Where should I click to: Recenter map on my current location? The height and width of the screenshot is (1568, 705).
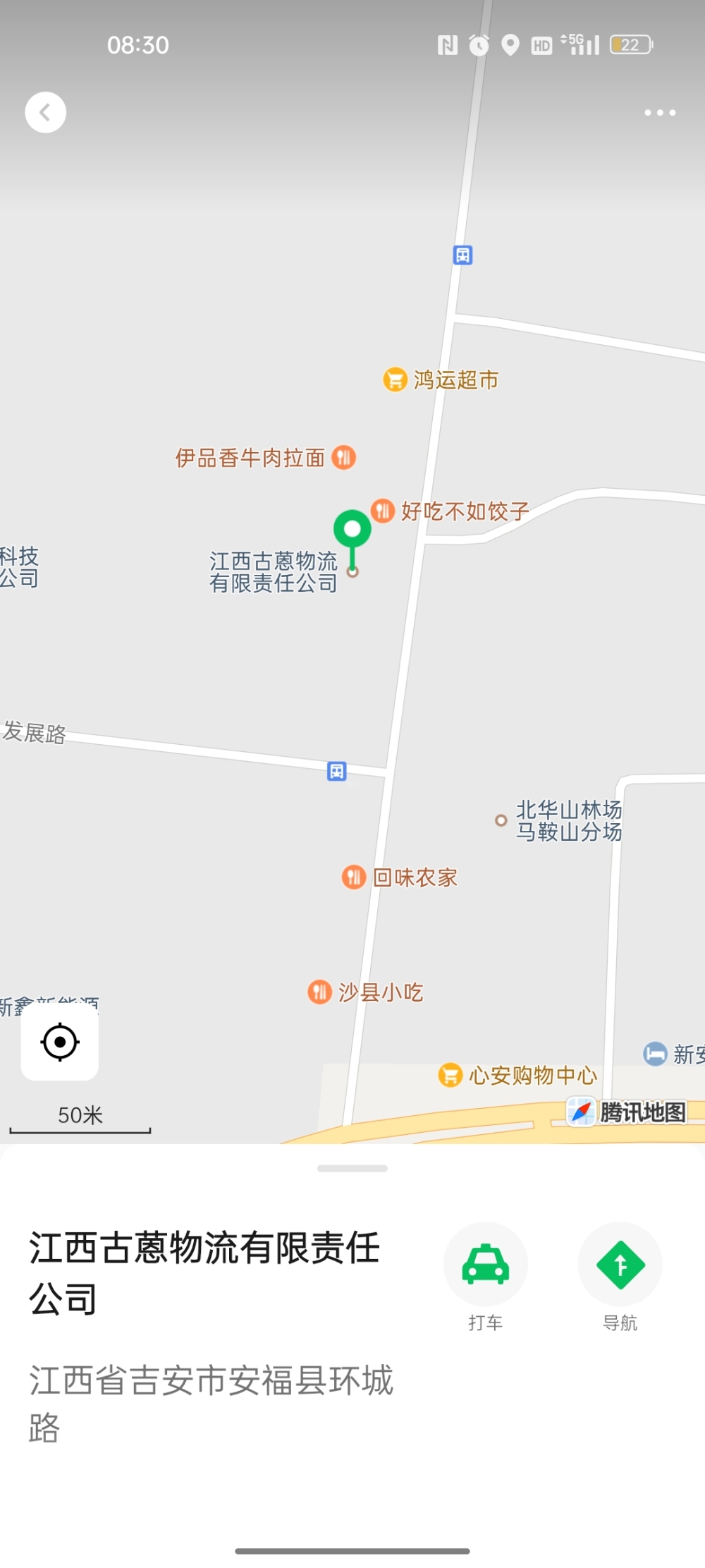point(60,1042)
